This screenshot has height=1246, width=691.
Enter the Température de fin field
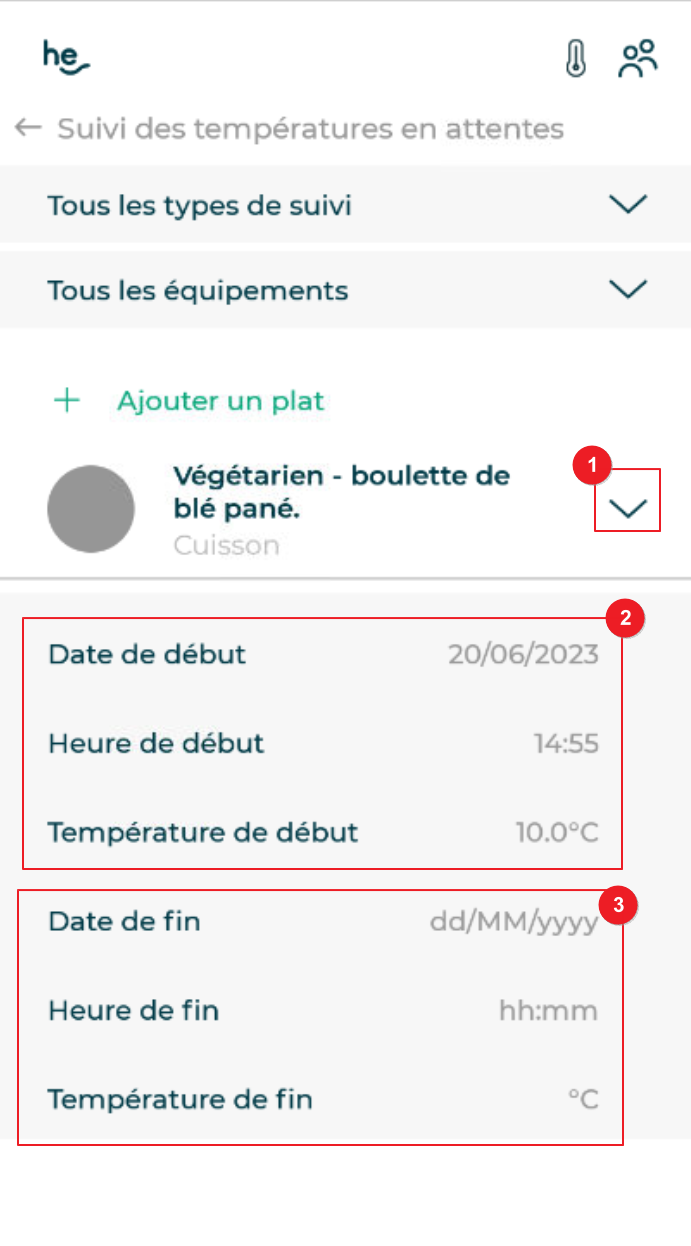[582, 1100]
